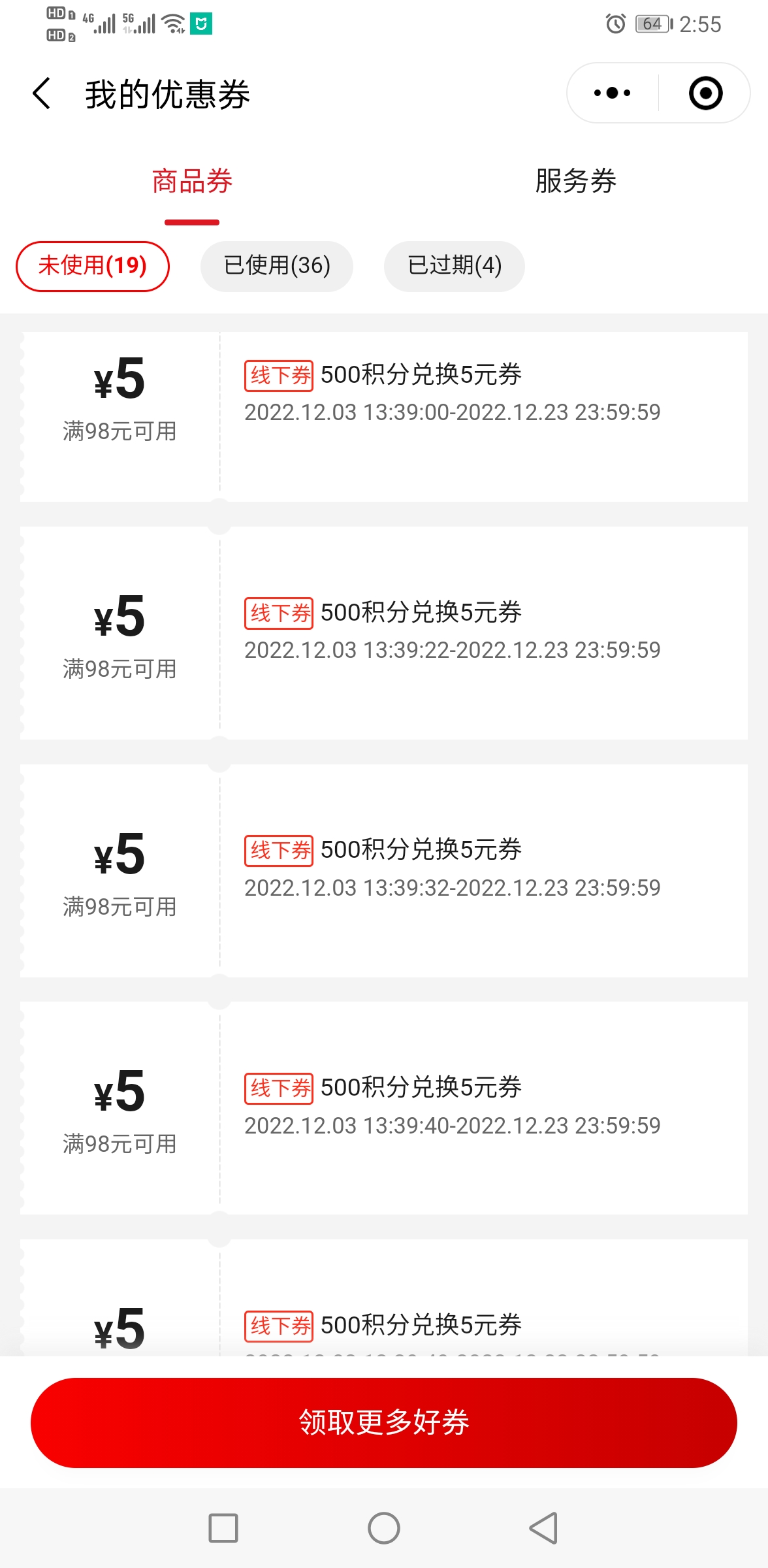Switch to the 商品券 tab
Viewport: 768px width, 1568px height.
[x=192, y=182]
